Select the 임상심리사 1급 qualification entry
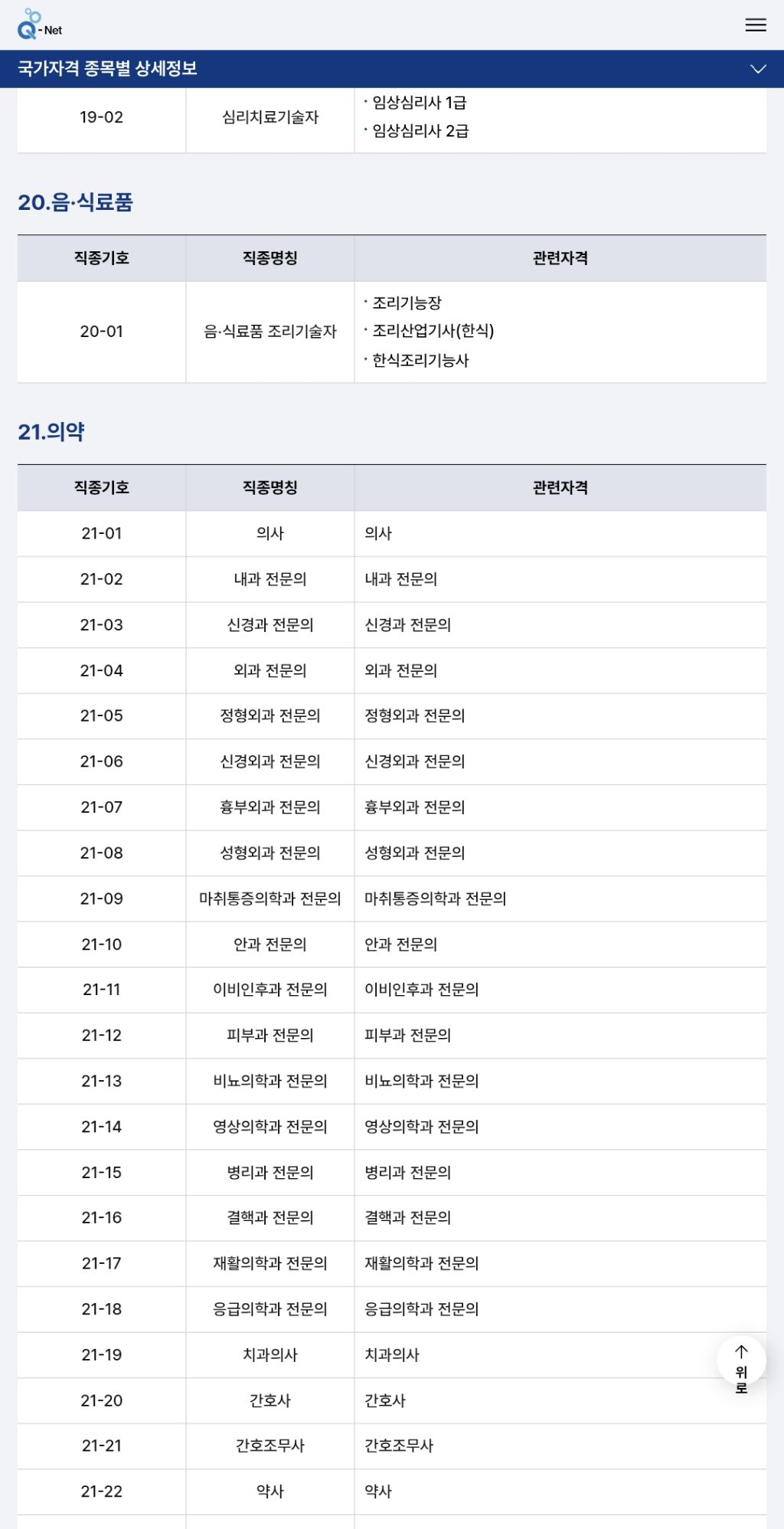Screen dimensions: 784x1529 point(419,103)
